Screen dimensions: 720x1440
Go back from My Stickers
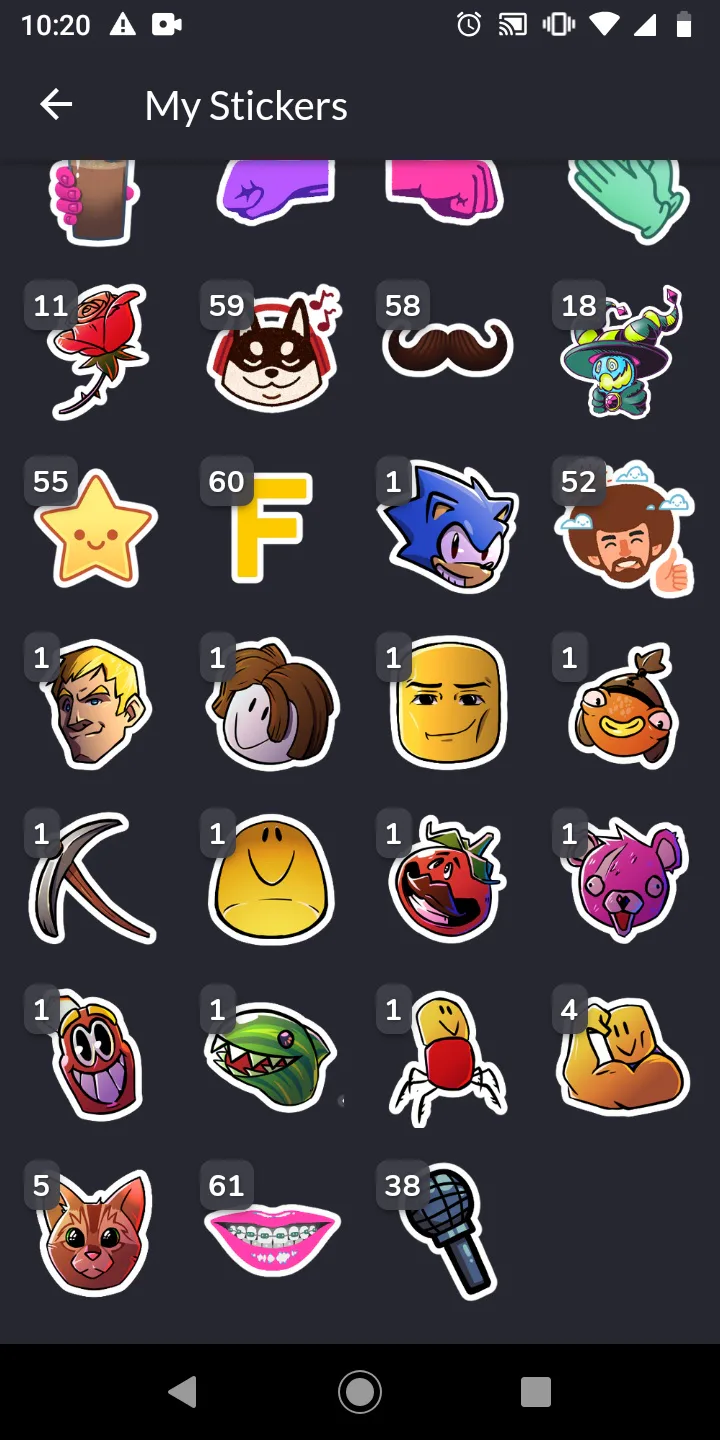(56, 105)
